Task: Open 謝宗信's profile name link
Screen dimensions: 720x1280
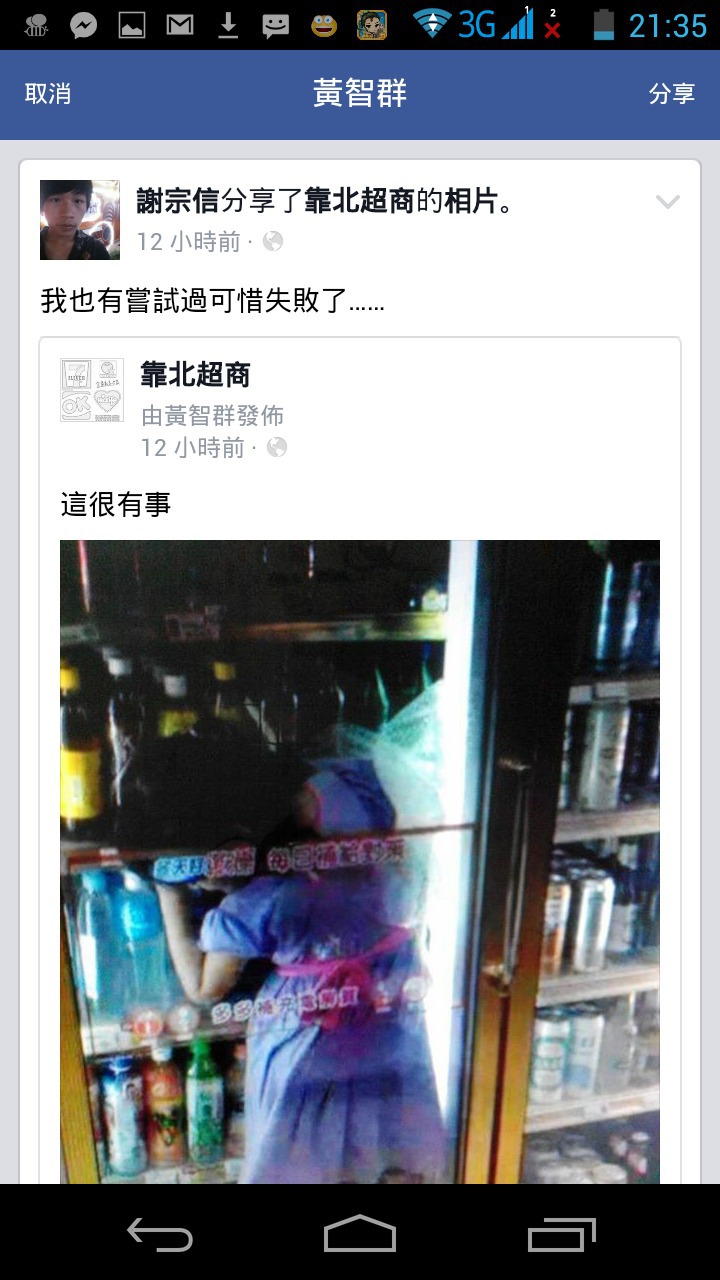Action: point(178,201)
